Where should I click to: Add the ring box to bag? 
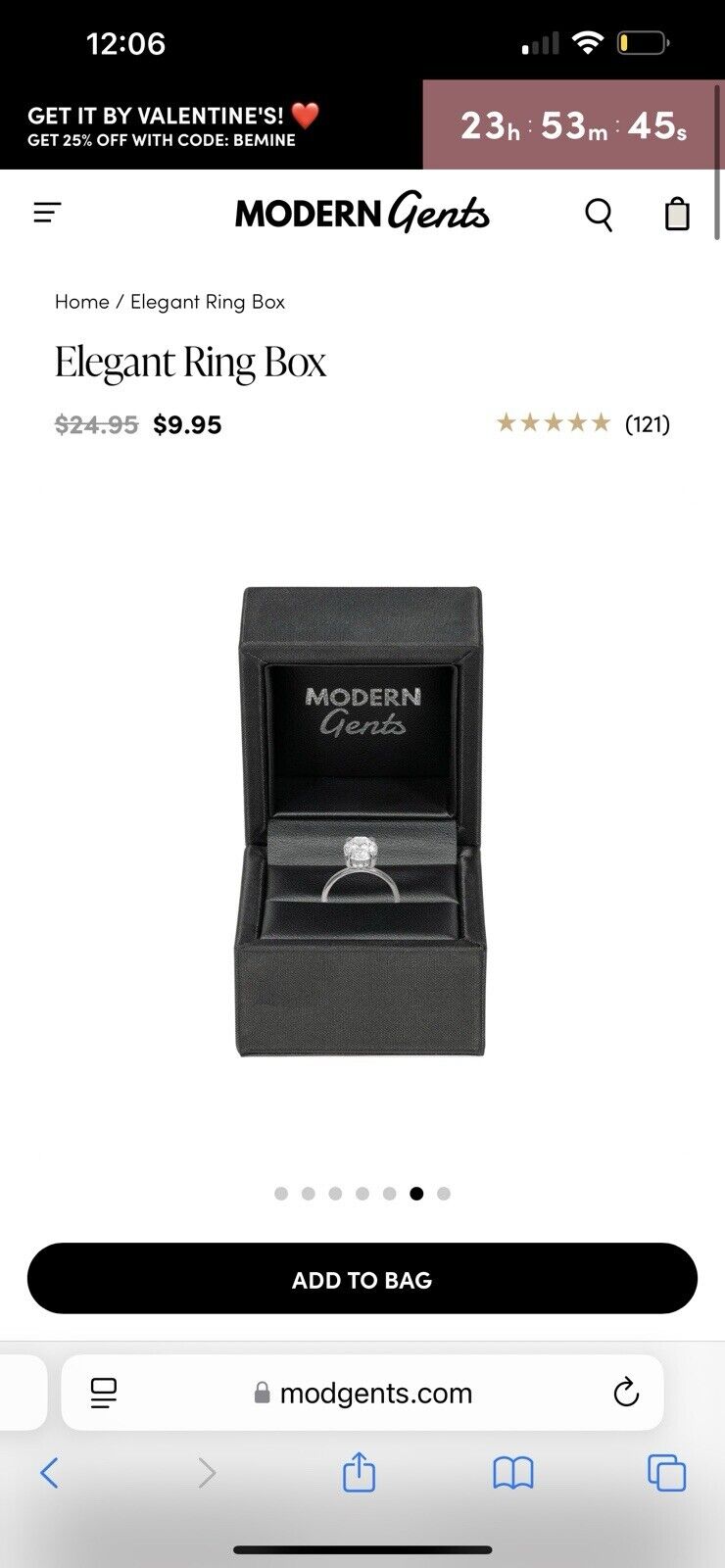coord(362,1279)
